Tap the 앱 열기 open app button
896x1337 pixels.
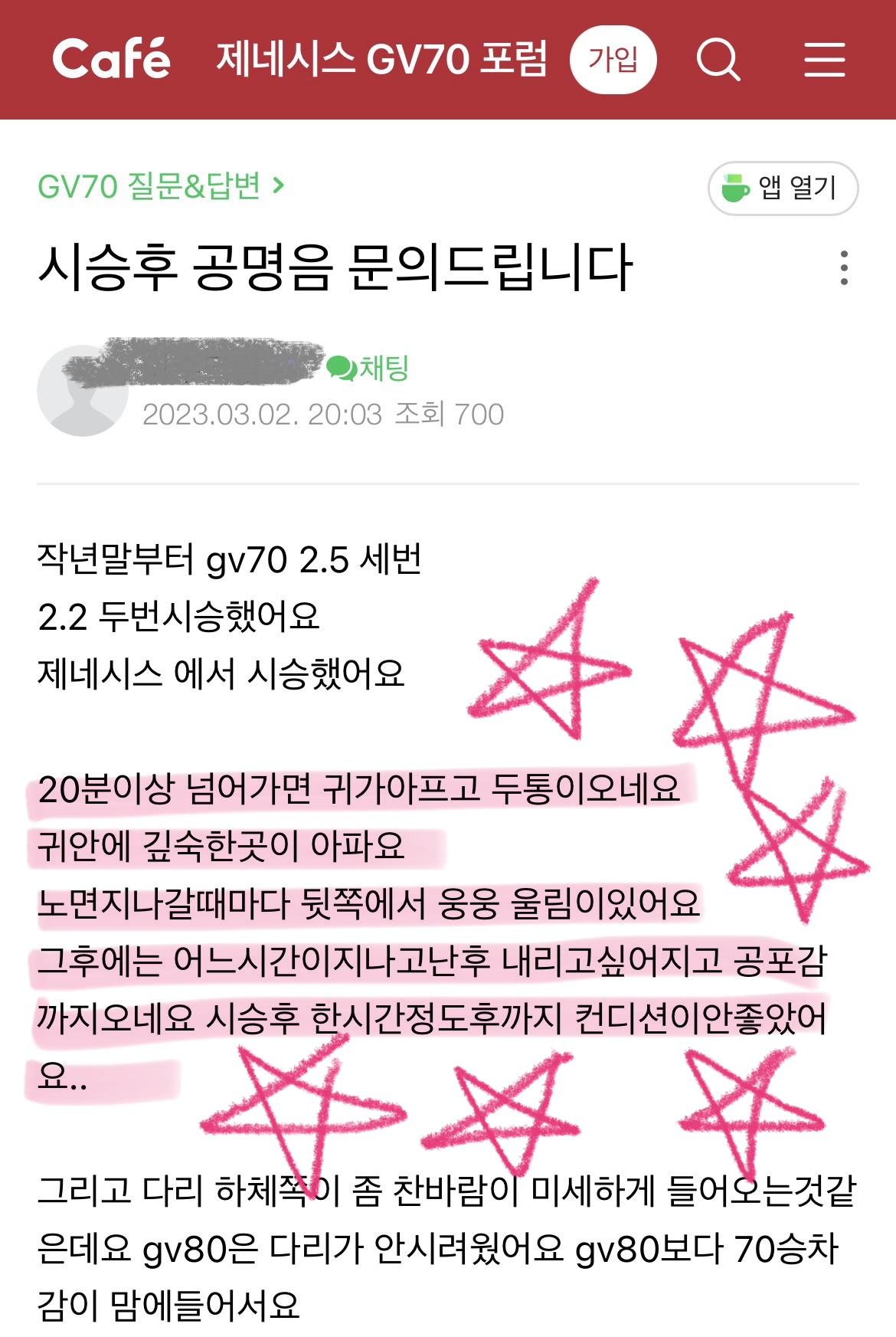(x=783, y=188)
